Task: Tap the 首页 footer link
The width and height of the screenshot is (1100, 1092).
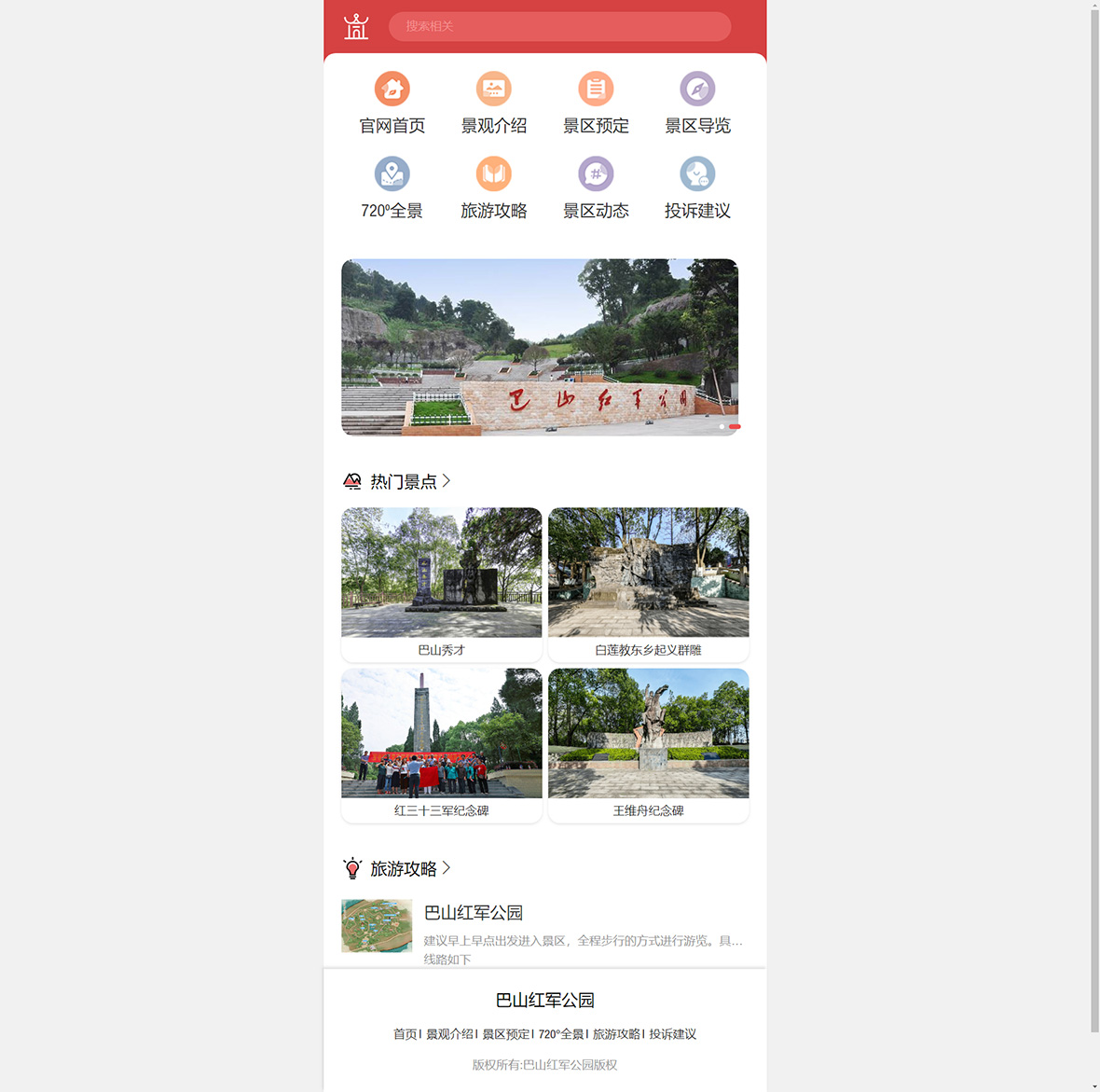Action: (x=406, y=1034)
